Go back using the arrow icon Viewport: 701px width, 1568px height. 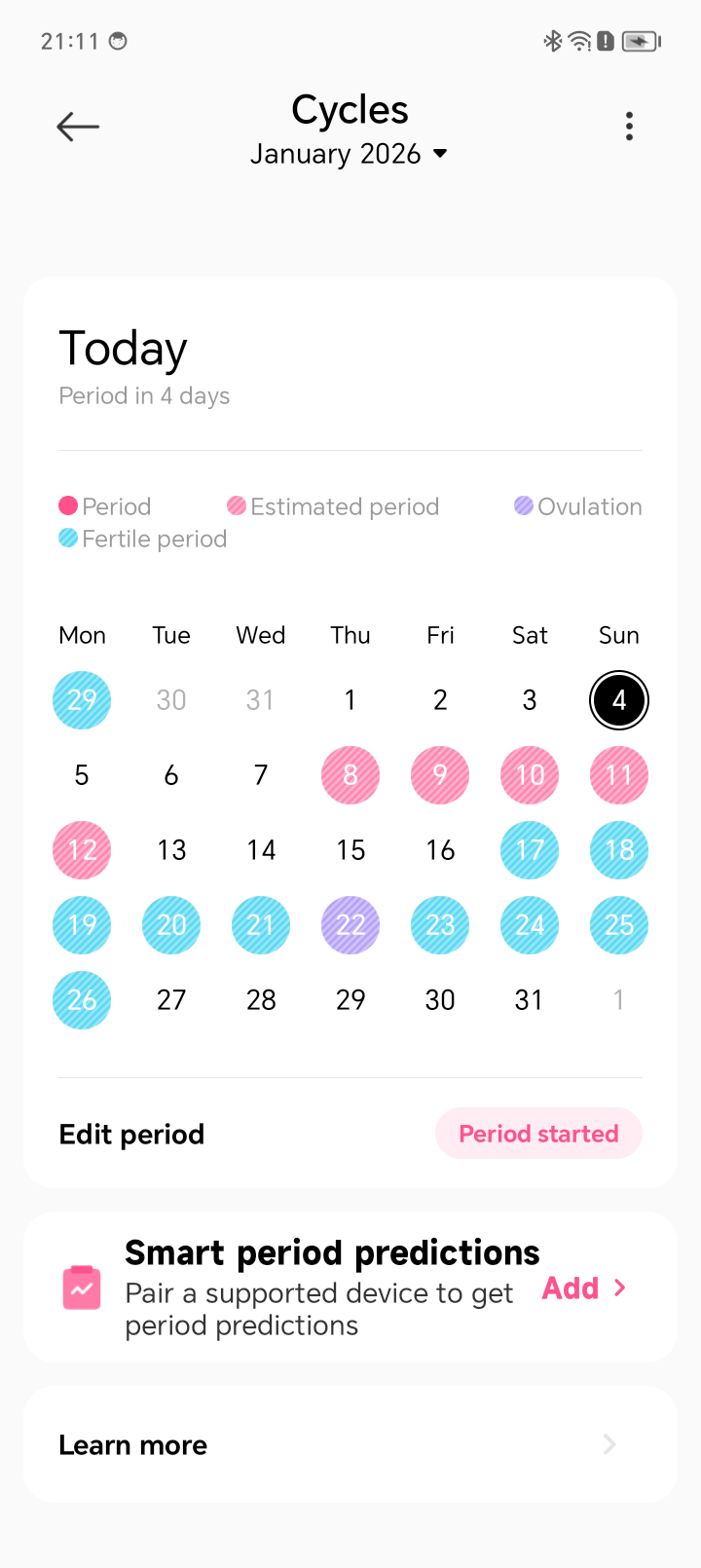pos(78,127)
